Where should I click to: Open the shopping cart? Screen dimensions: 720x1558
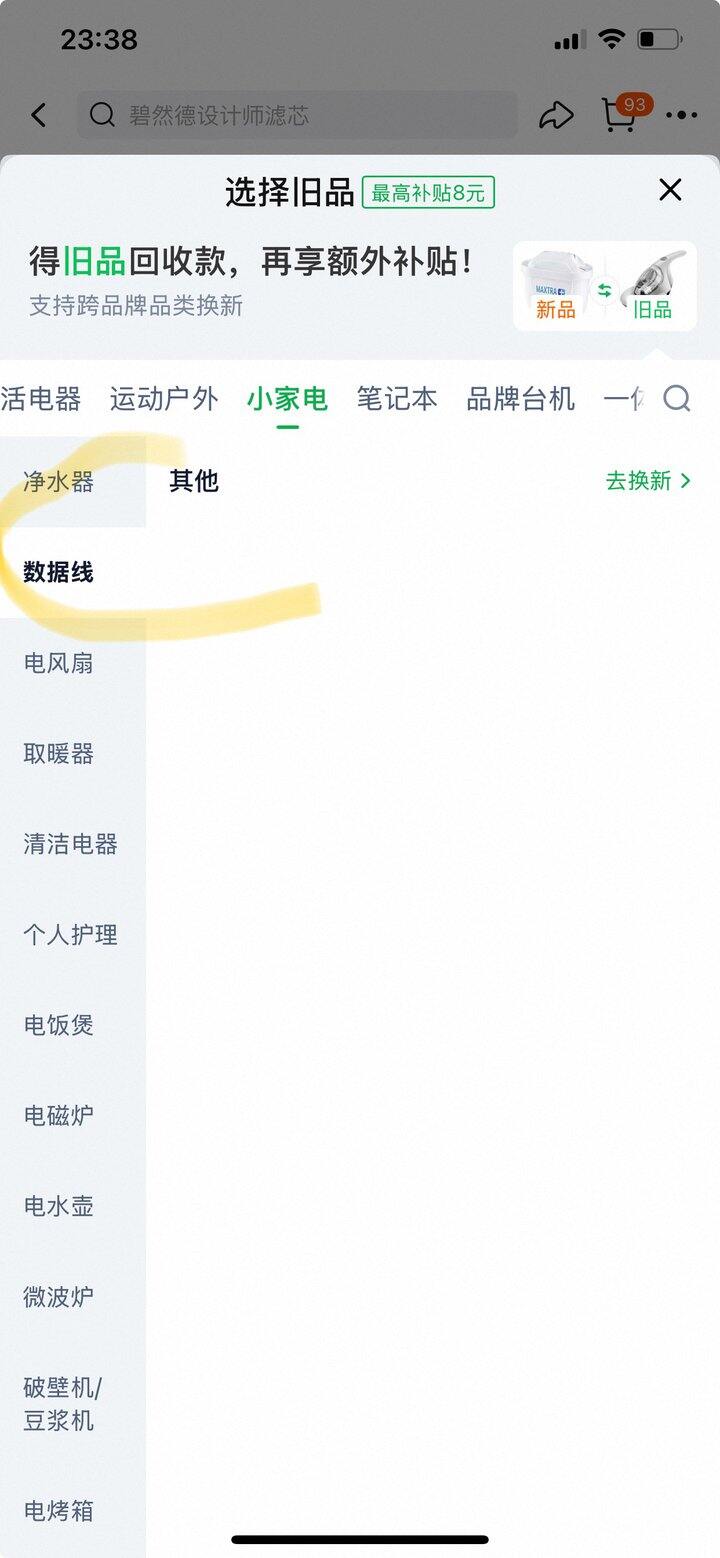pos(620,115)
